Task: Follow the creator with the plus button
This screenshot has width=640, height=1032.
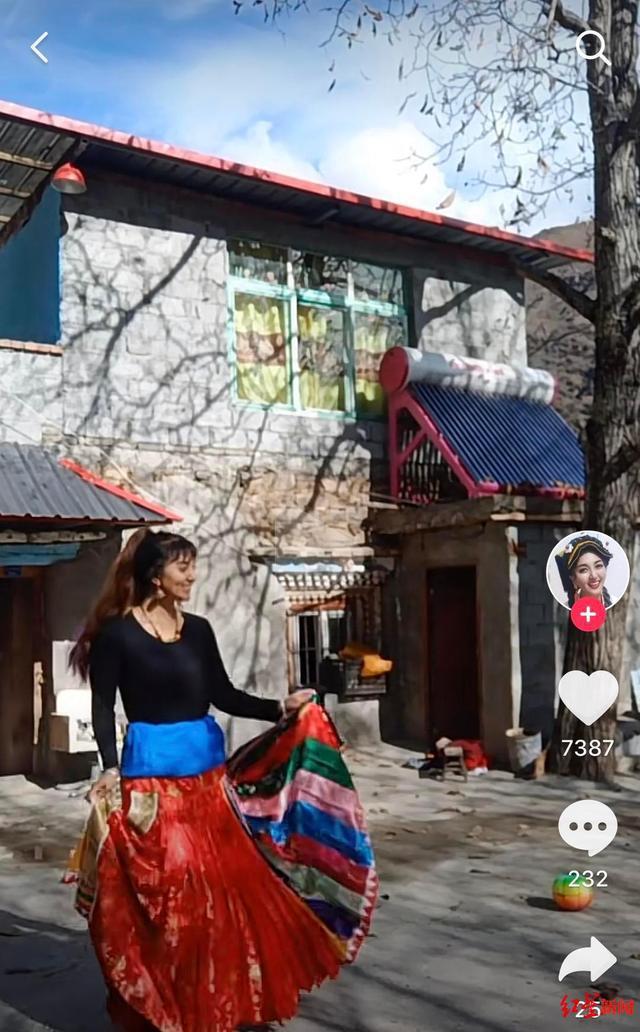Action: (x=587, y=614)
